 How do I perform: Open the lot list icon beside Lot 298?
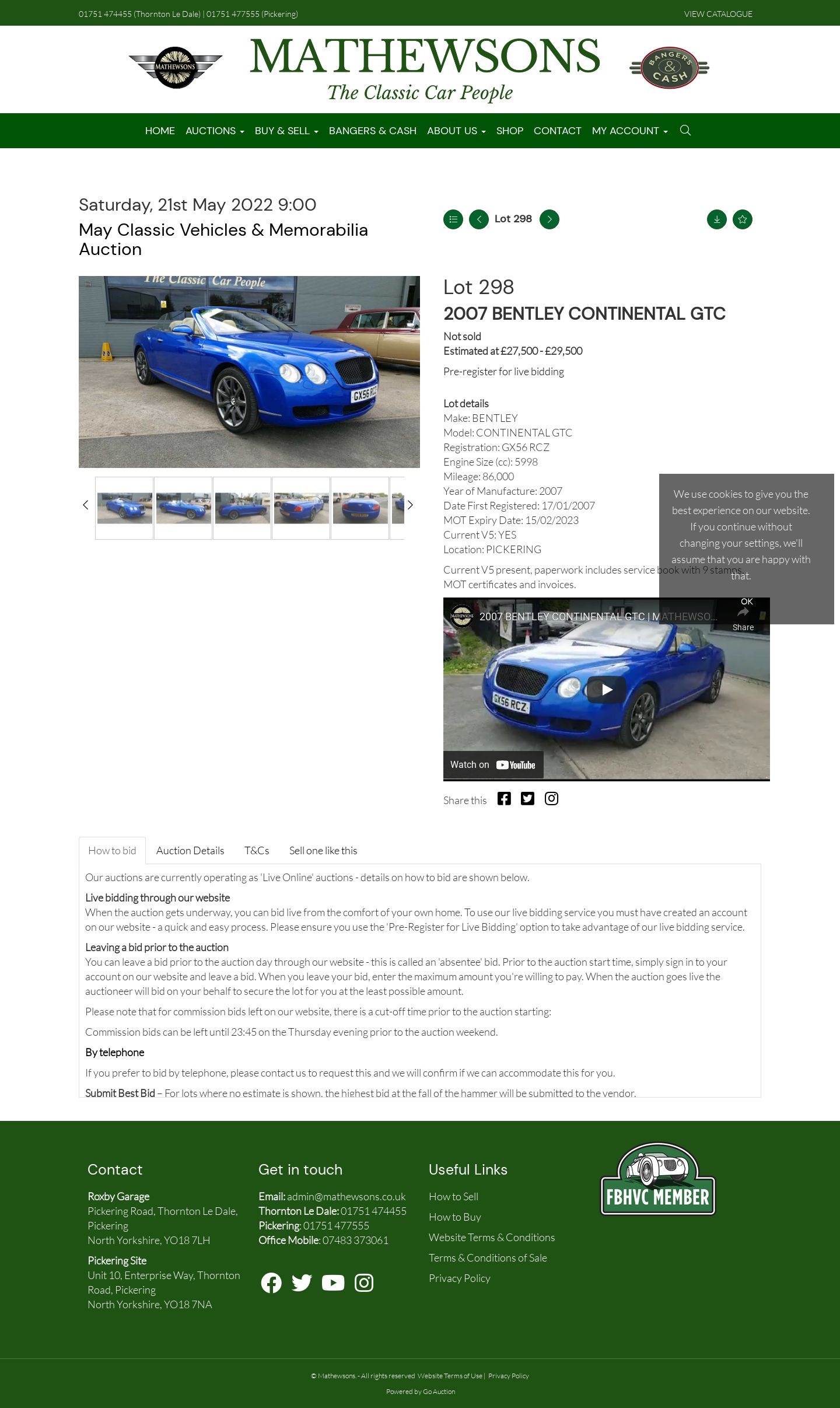(453, 219)
